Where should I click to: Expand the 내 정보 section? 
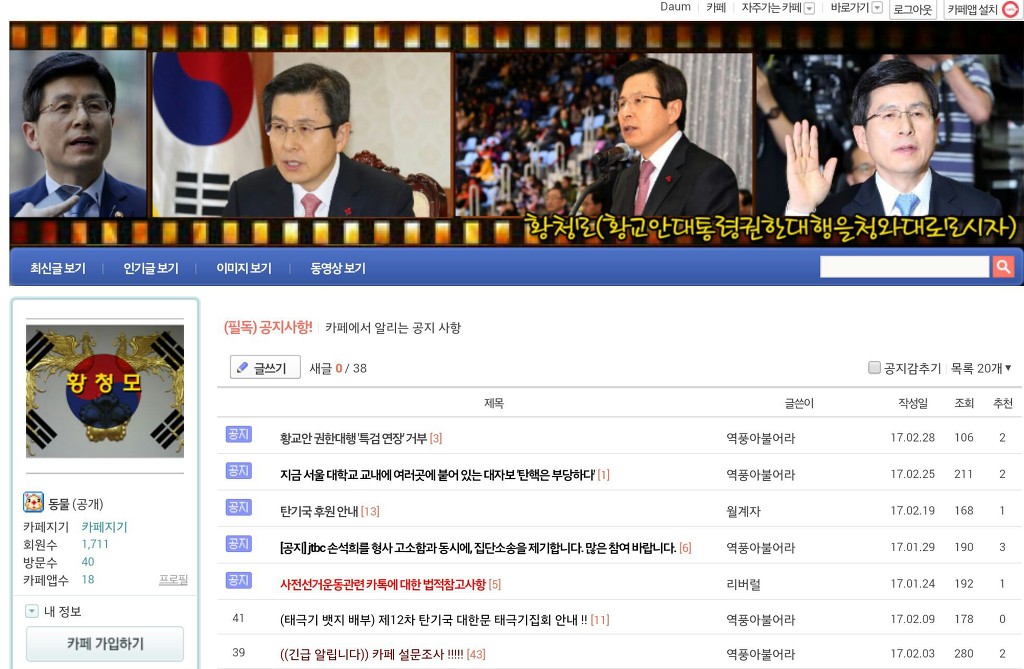pyautogui.click(x=32, y=611)
